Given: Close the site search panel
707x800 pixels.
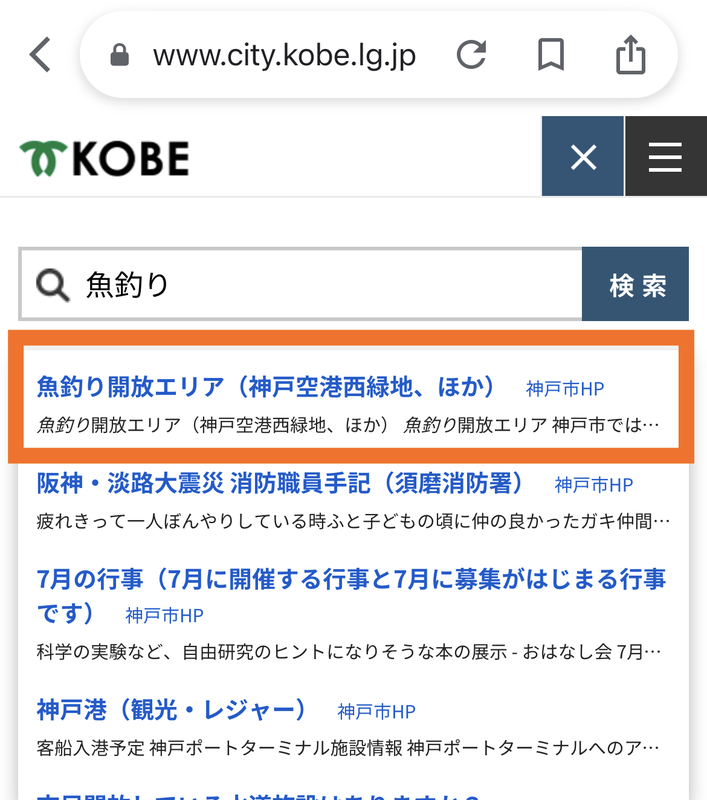Looking at the screenshot, I should click(x=582, y=157).
